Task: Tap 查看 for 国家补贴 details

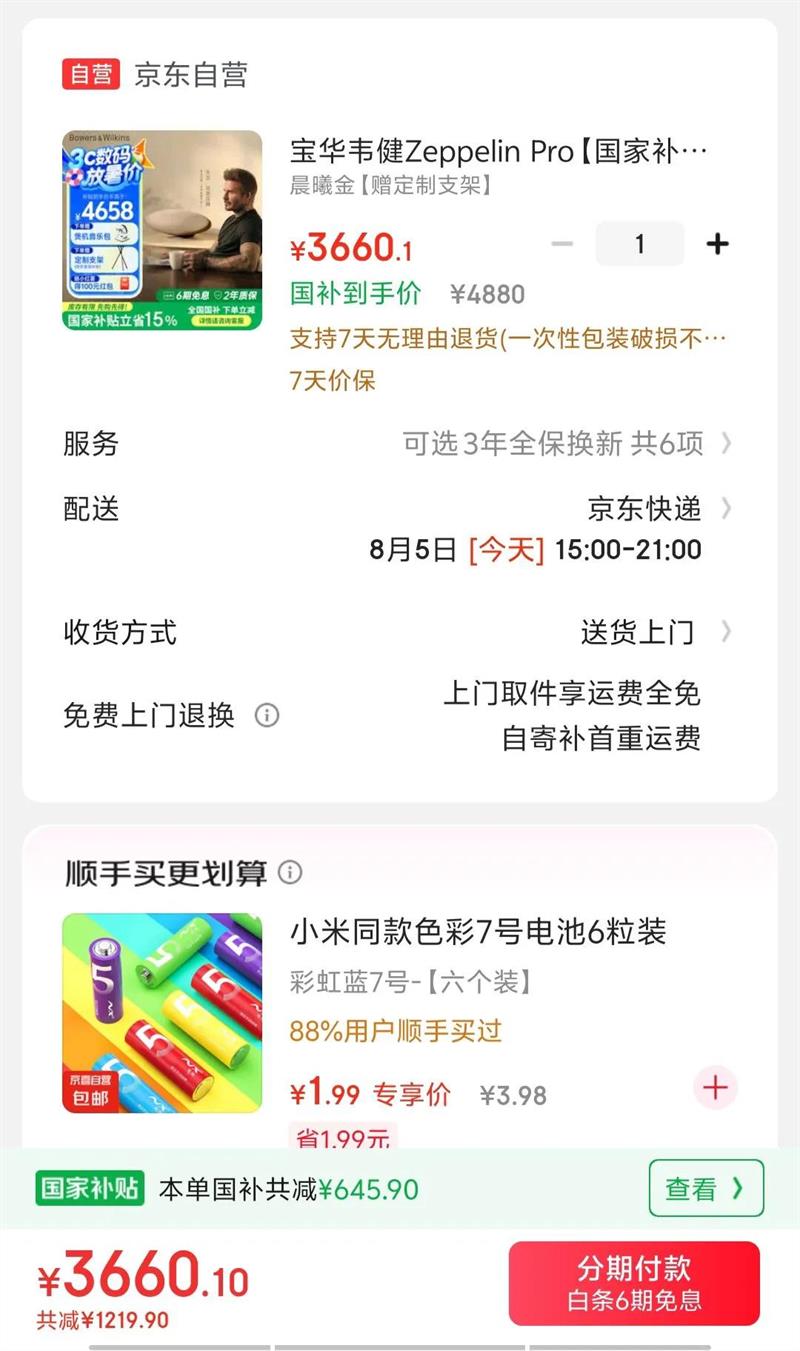Action: coord(706,1188)
